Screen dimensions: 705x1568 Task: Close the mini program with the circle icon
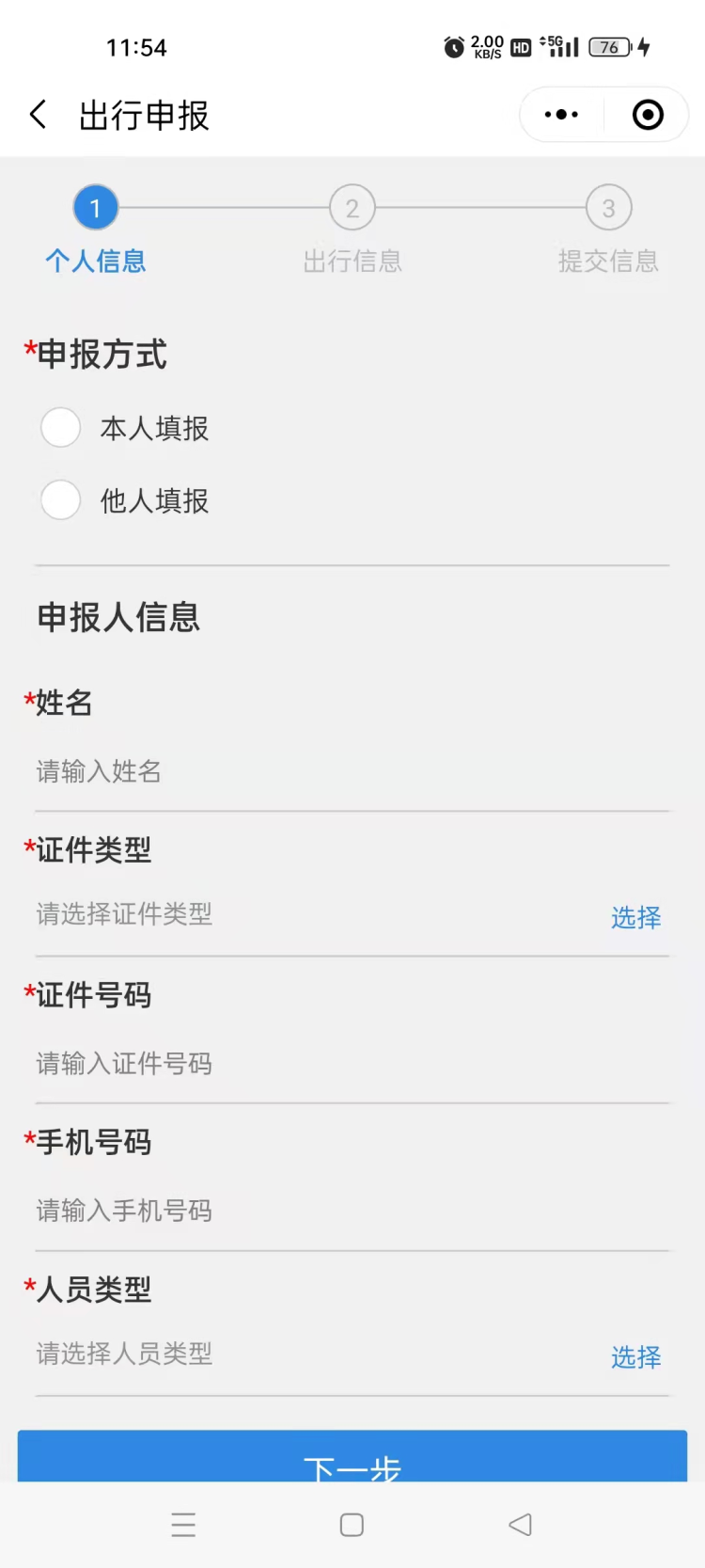648,115
